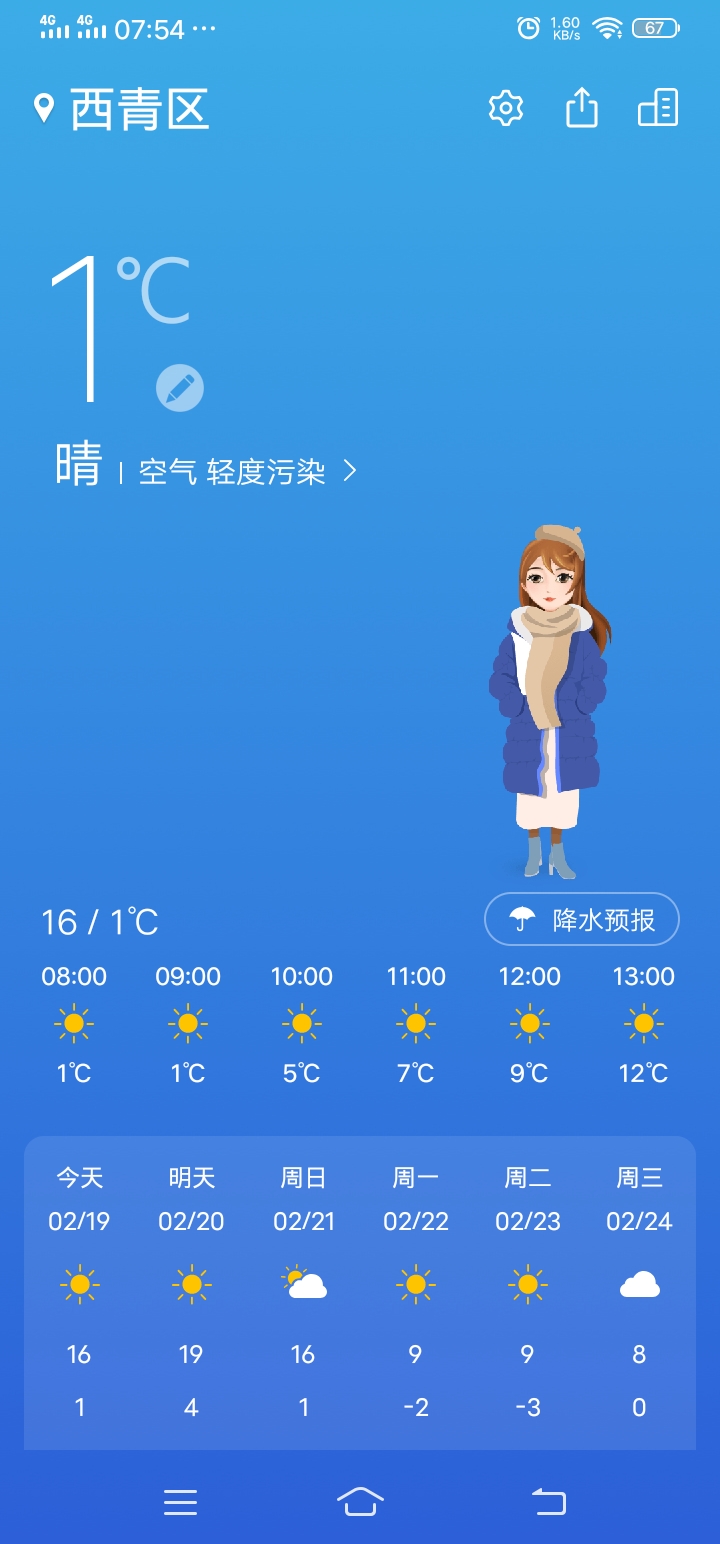
Task: Open 降水预报 precipitation forecast
Action: [x=582, y=919]
